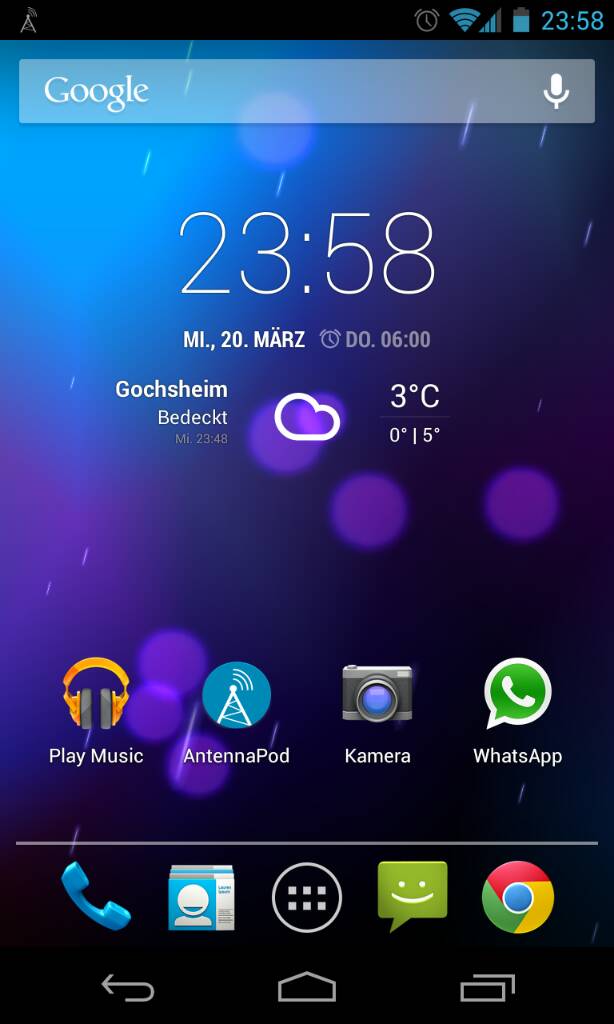Open the contacts app in the dock
Image resolution: width=614 pixels, height=1024 pixels.
[x=201, y=896]
